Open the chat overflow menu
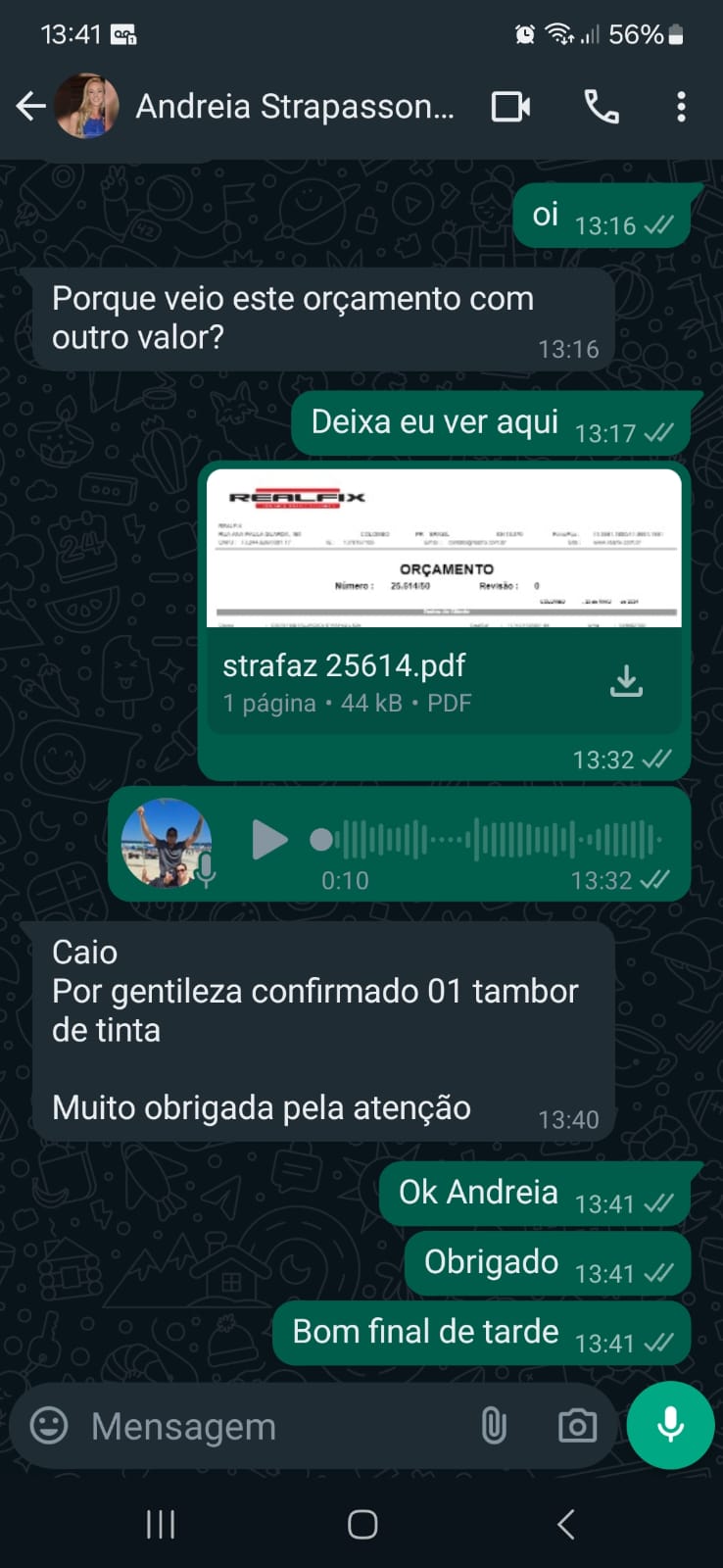 pos(681,106)
